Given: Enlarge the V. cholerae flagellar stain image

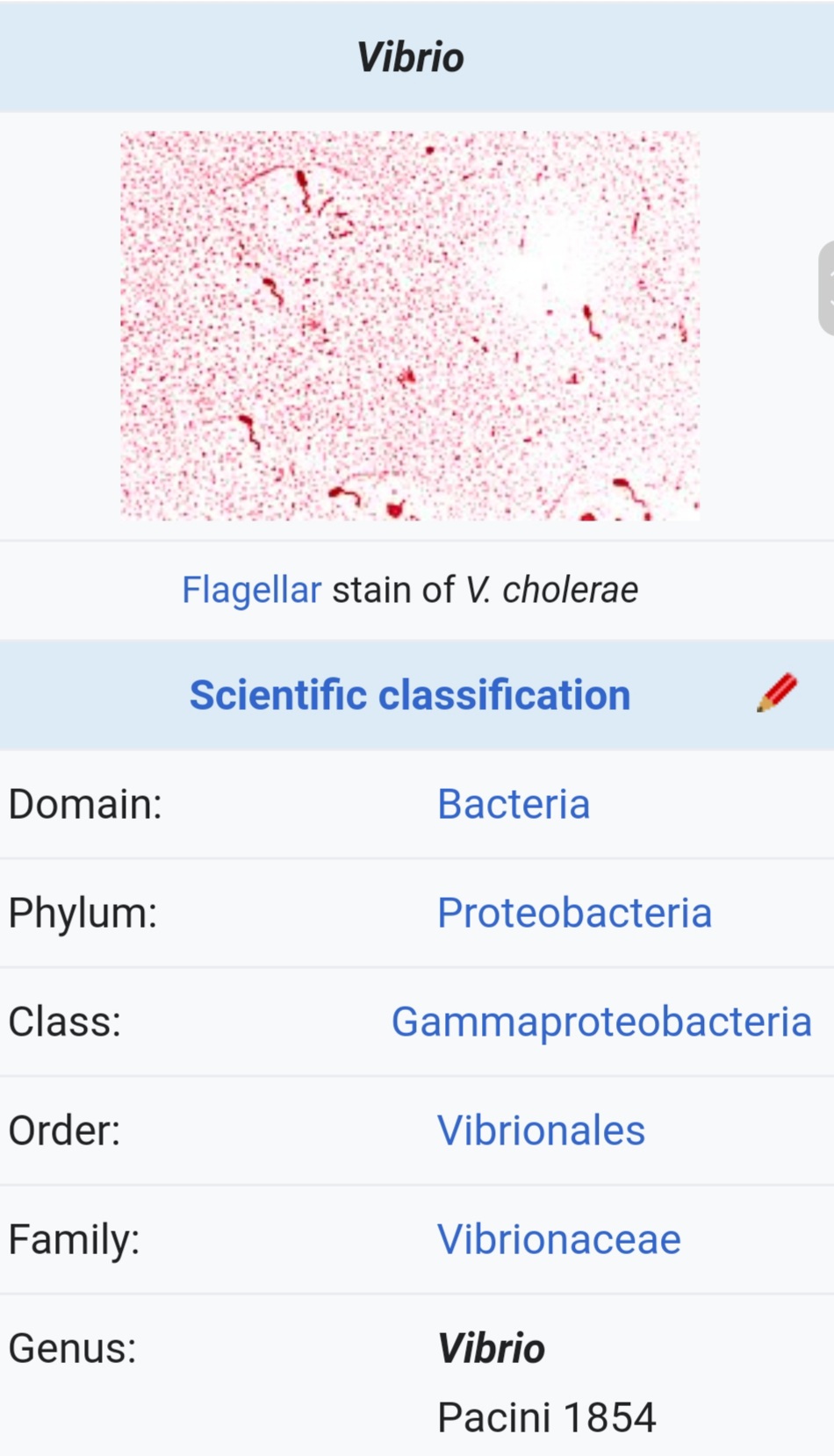Looking at the screenshot, I should point(410,326).
